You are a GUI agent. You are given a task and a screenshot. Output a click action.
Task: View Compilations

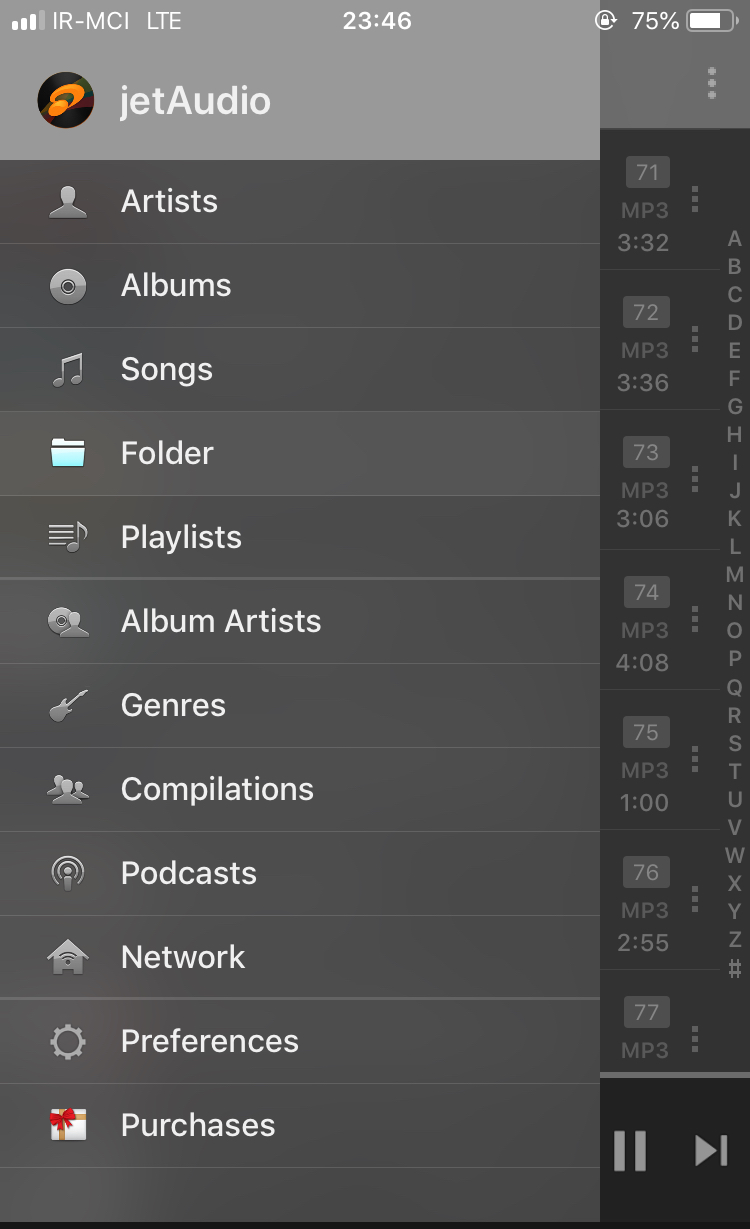tap(300, 790)
